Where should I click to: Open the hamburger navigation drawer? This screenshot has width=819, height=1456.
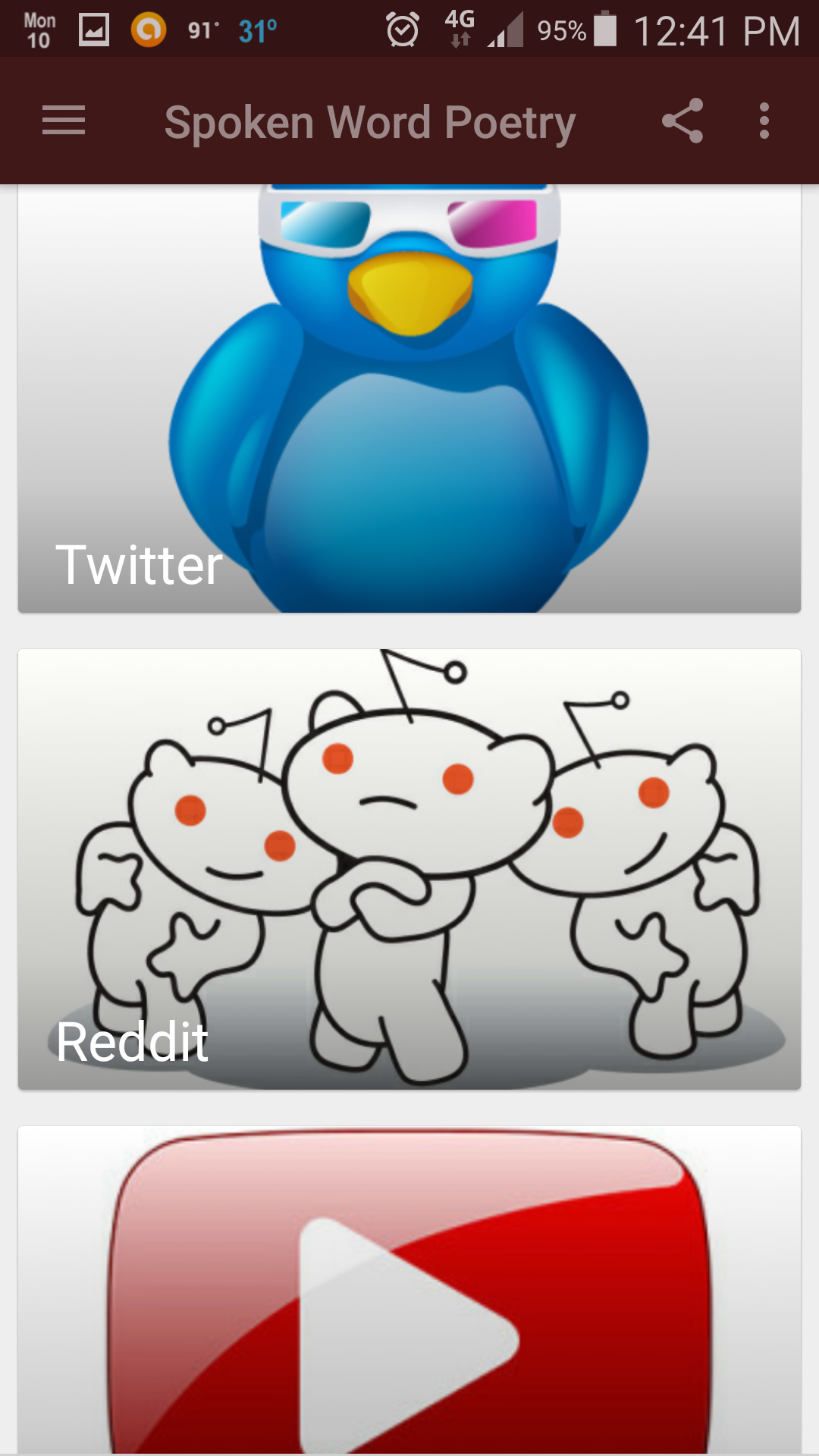64,121
